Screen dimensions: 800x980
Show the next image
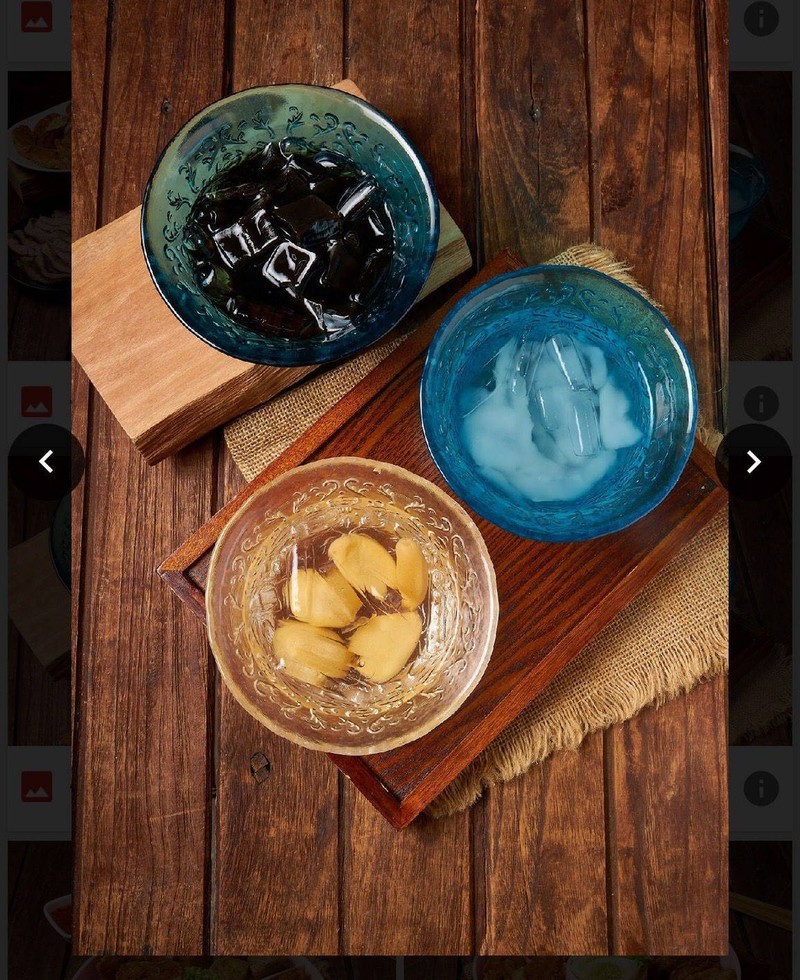coord(753,462)
